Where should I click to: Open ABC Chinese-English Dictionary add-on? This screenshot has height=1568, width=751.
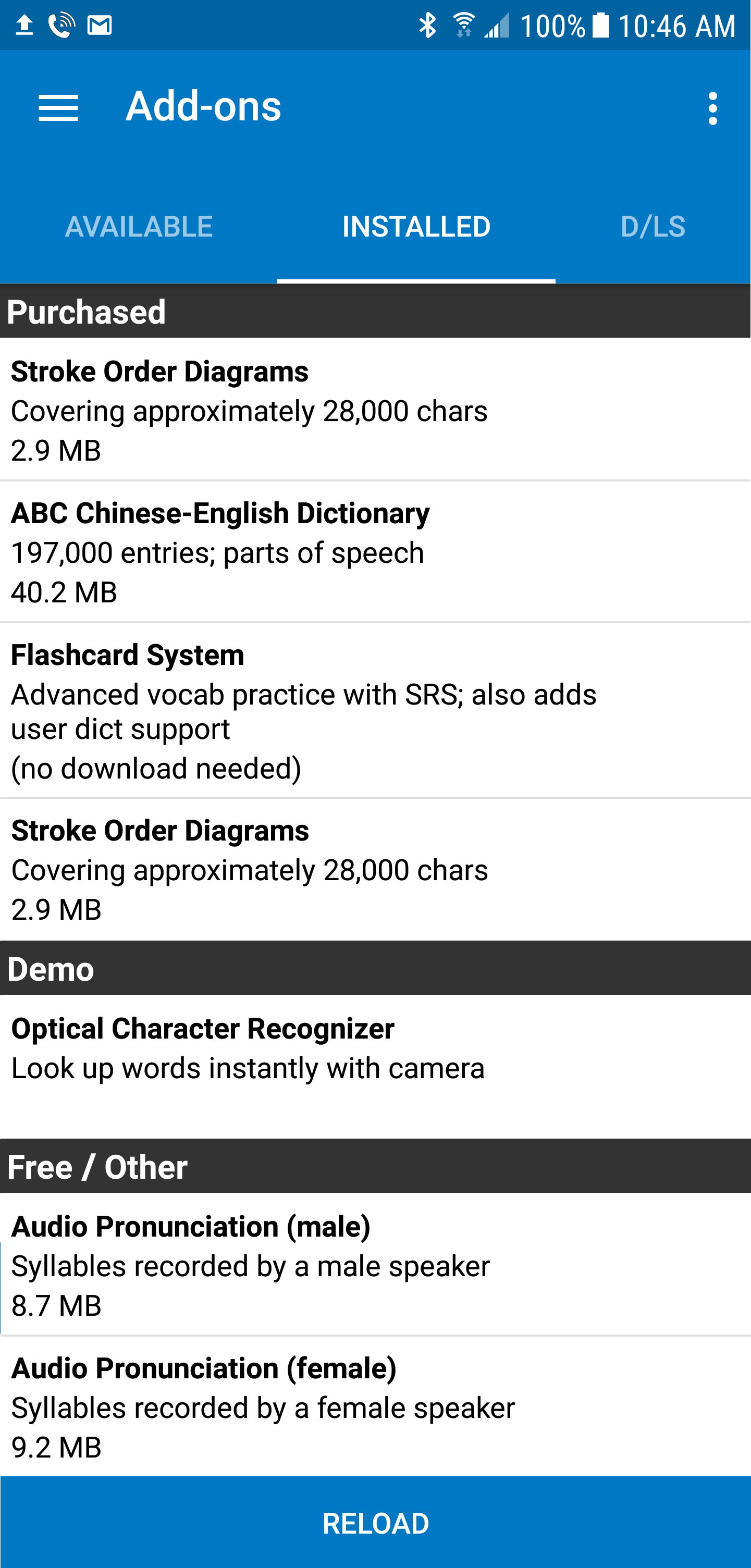coord(375,551)
